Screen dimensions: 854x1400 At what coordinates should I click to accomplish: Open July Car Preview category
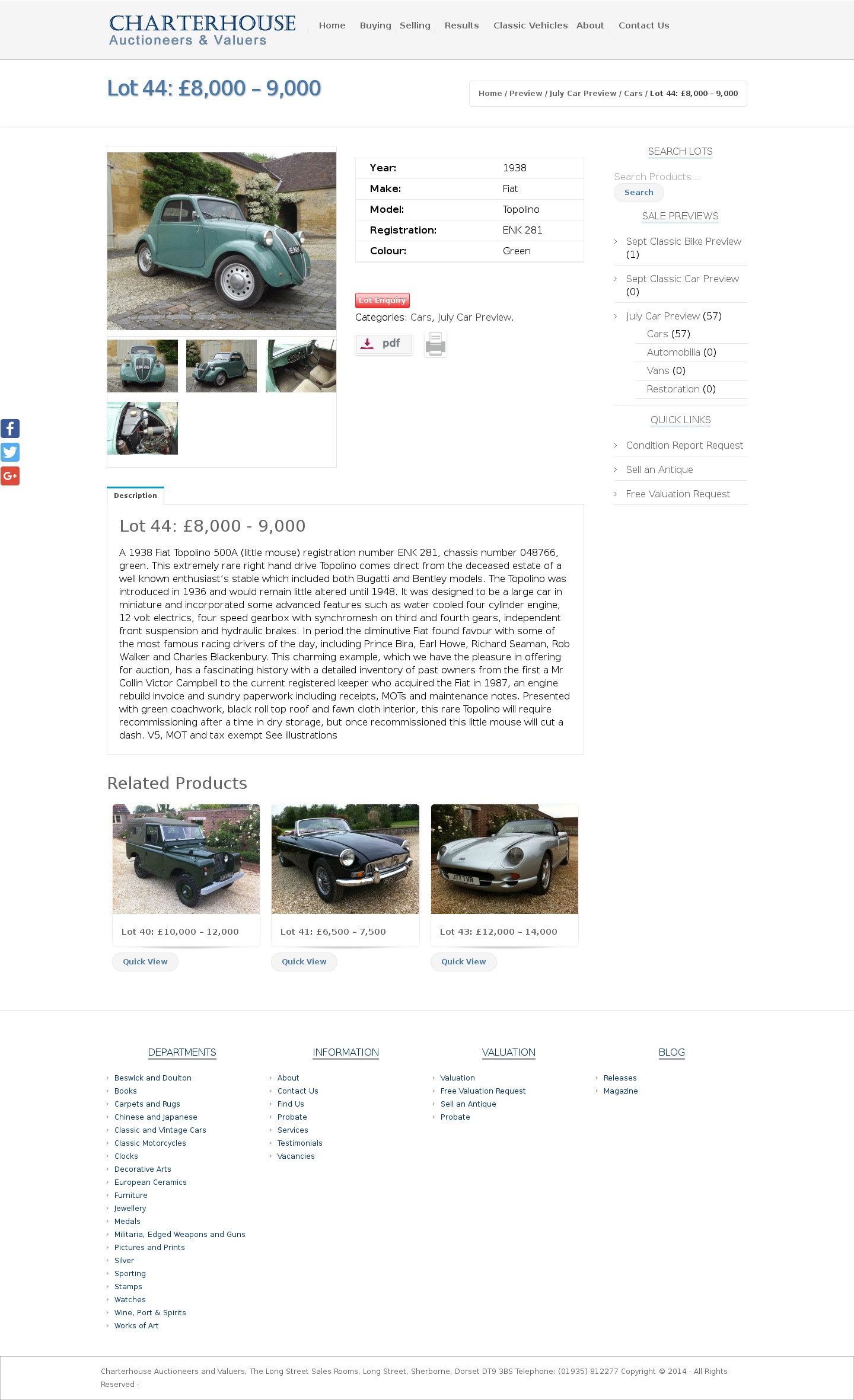662,316
